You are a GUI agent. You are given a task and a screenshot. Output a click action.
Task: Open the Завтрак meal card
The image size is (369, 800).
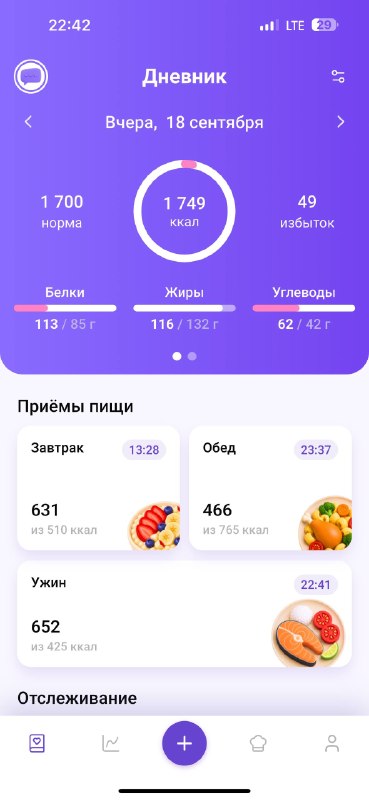tap(99, 488)
